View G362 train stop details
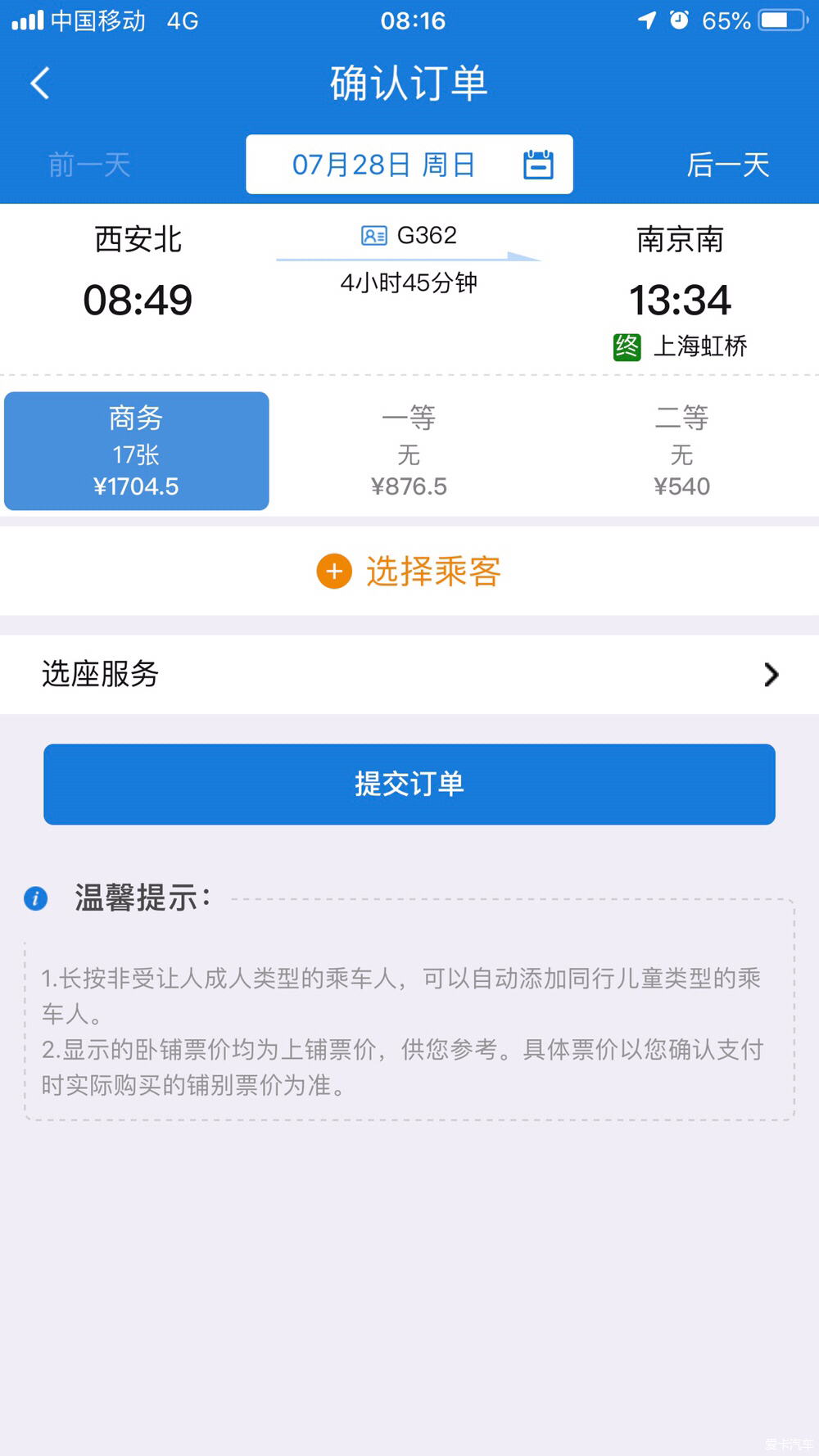 click(x=409, y=236)
